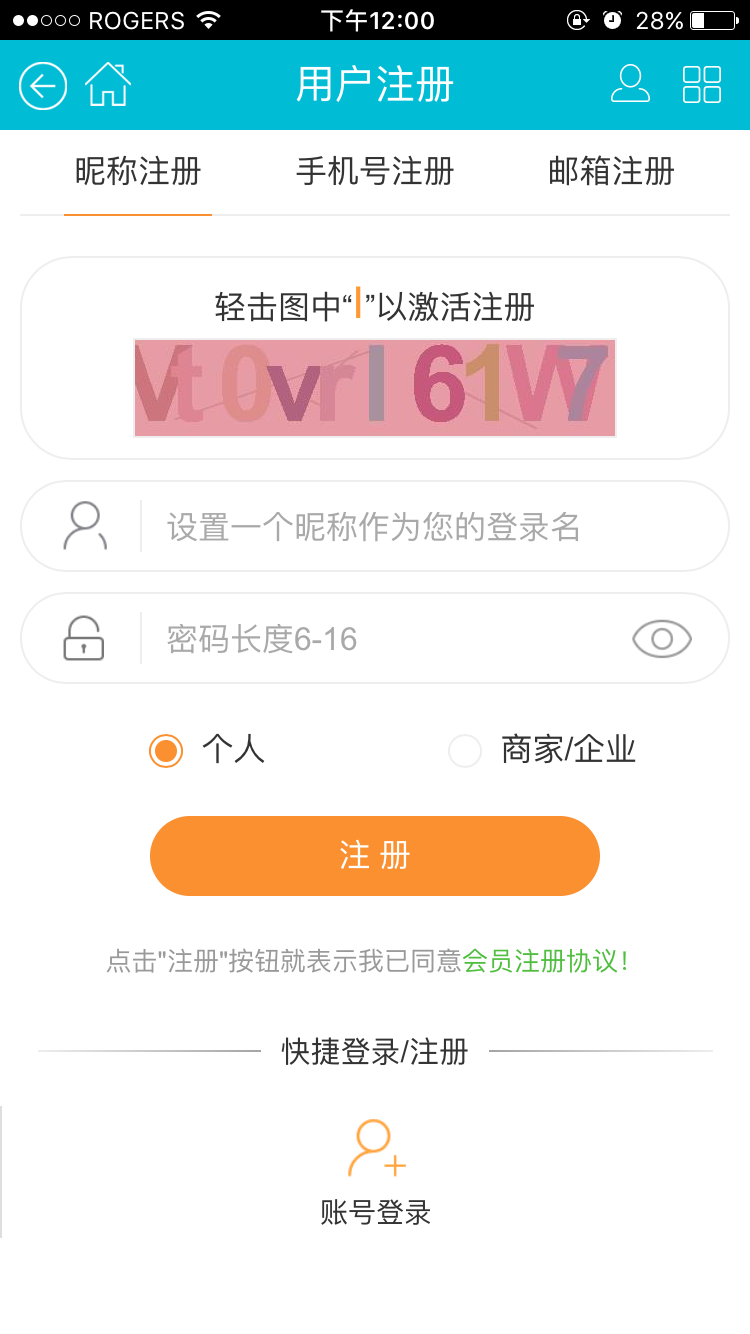
Task: Switch to the 邮箱注册 tab
Action: (611, 171)
